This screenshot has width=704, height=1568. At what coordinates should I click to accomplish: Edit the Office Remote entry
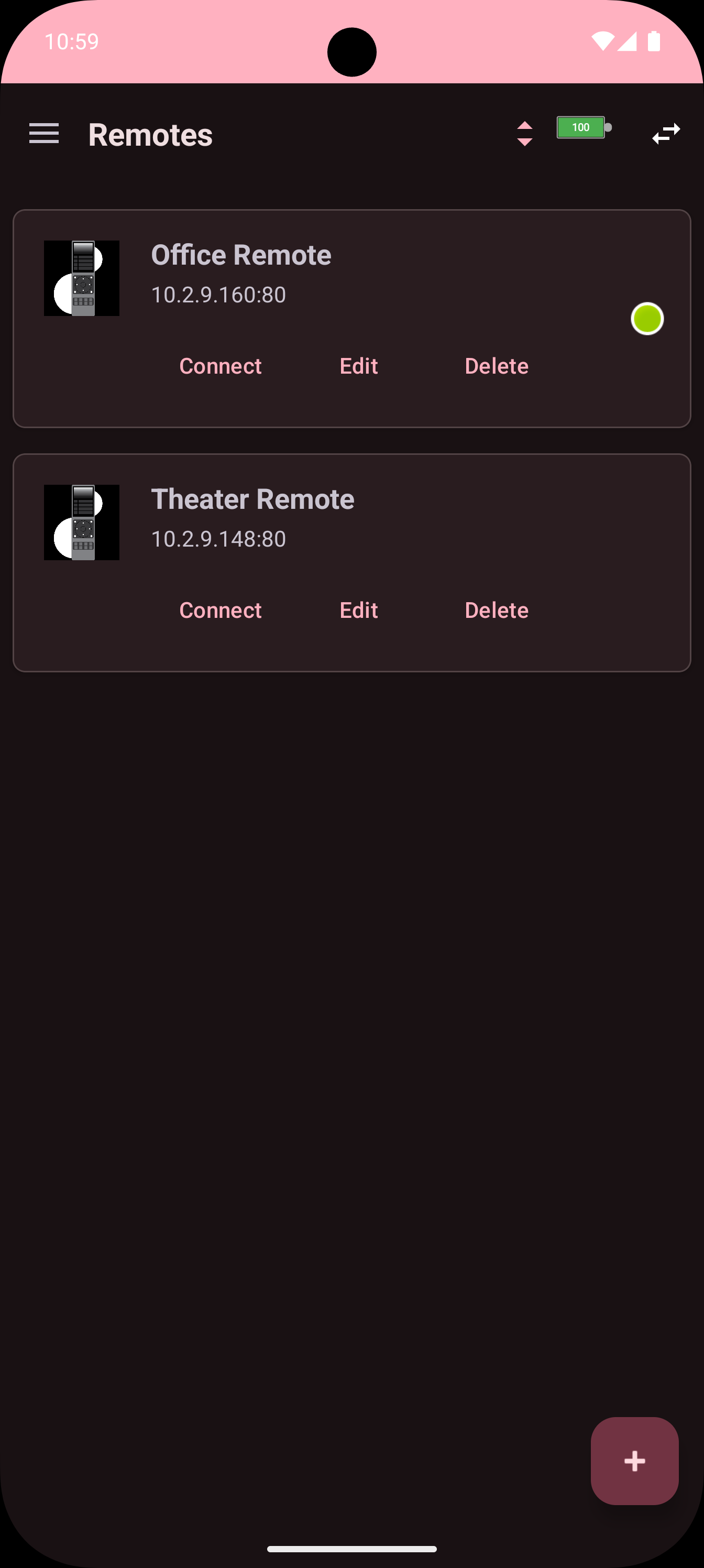click(x=358, y=366)
